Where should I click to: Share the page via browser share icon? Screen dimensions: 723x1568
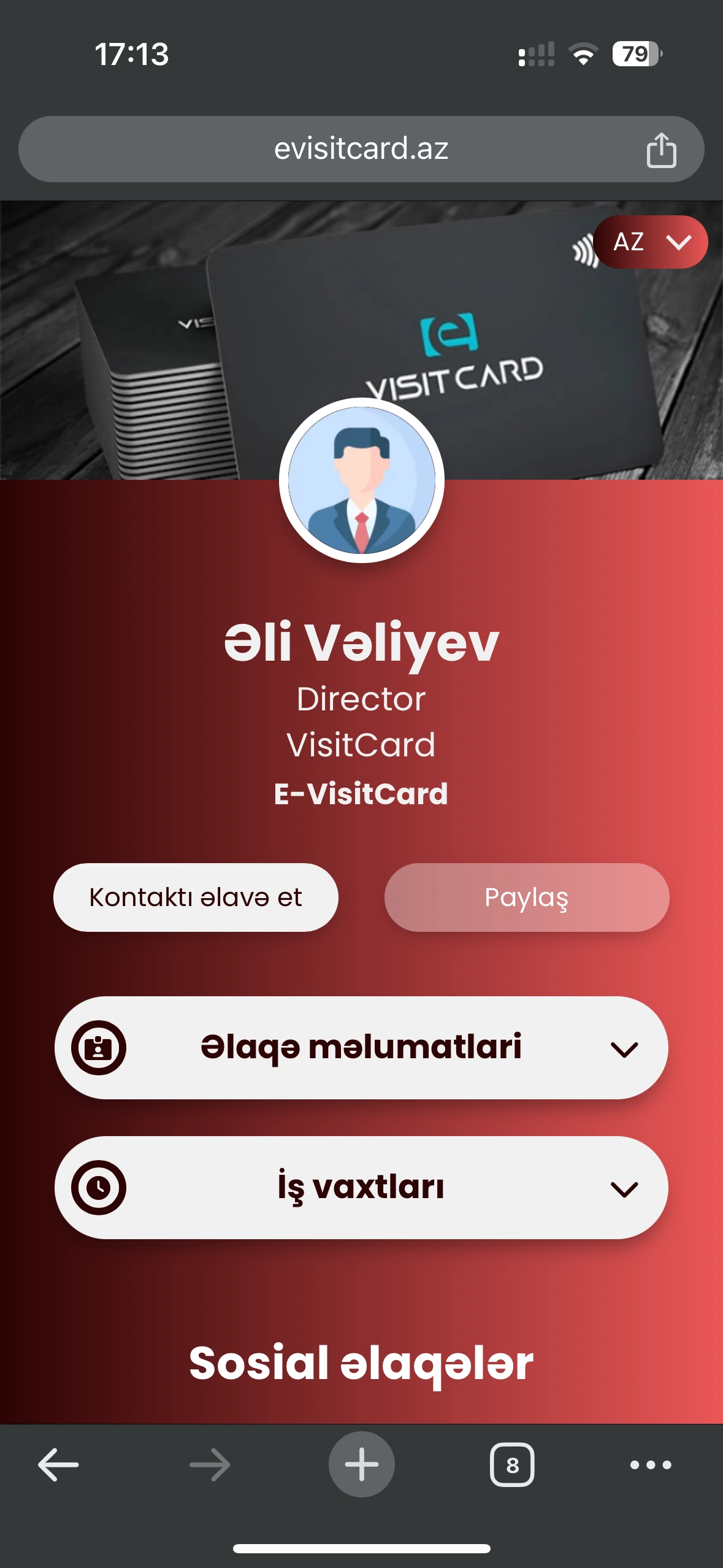(x=661, y=150)
